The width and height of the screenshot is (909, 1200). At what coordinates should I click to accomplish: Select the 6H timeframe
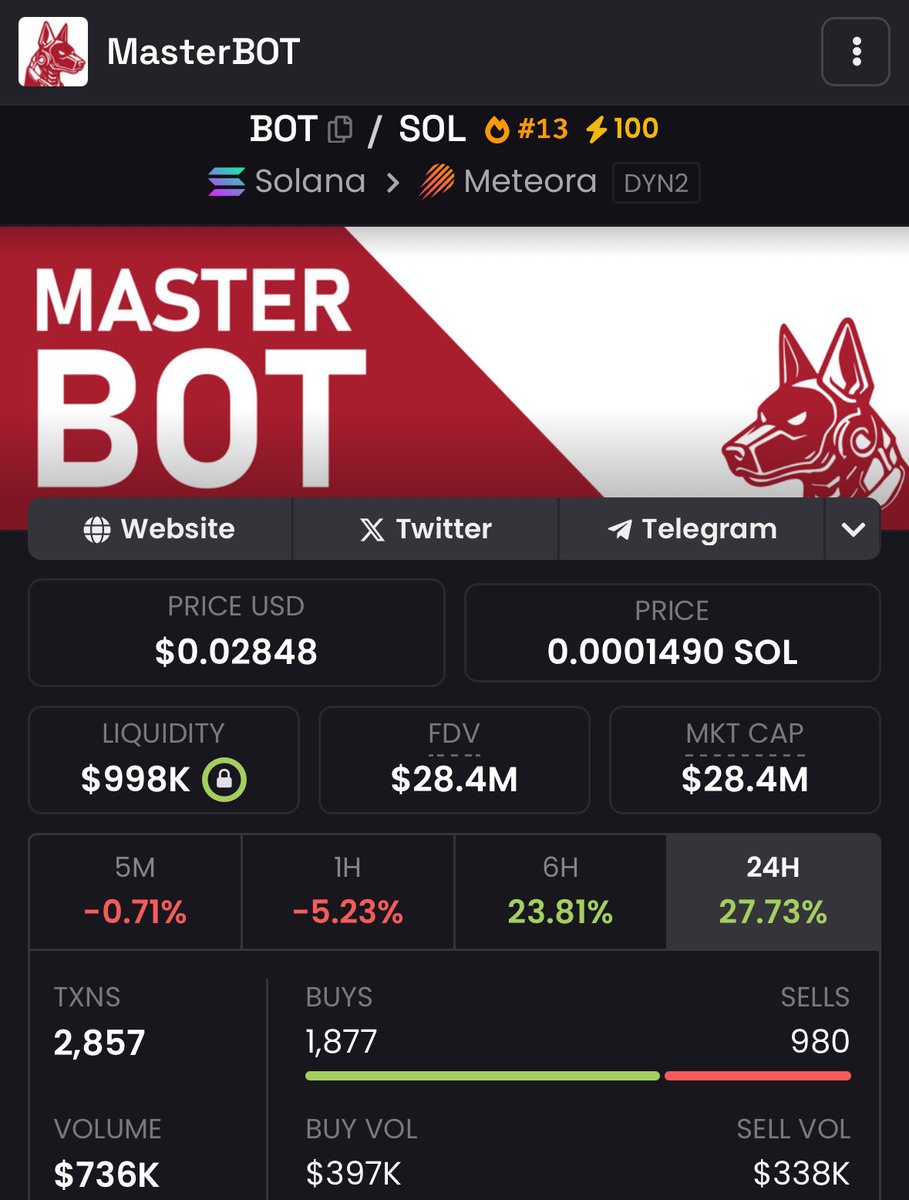(x=560, y=891)
